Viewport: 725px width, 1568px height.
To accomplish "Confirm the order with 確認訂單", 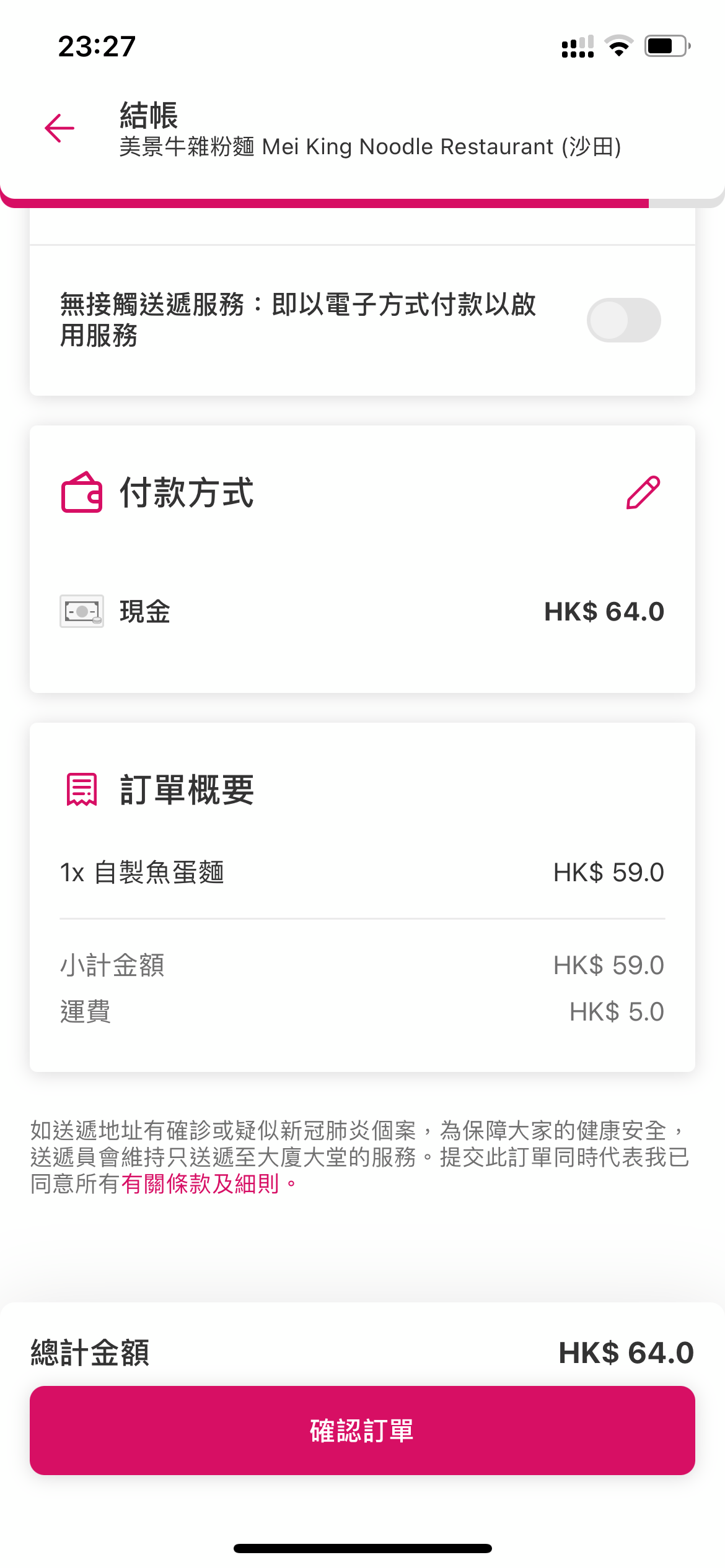I will [x=362, y=1431].
